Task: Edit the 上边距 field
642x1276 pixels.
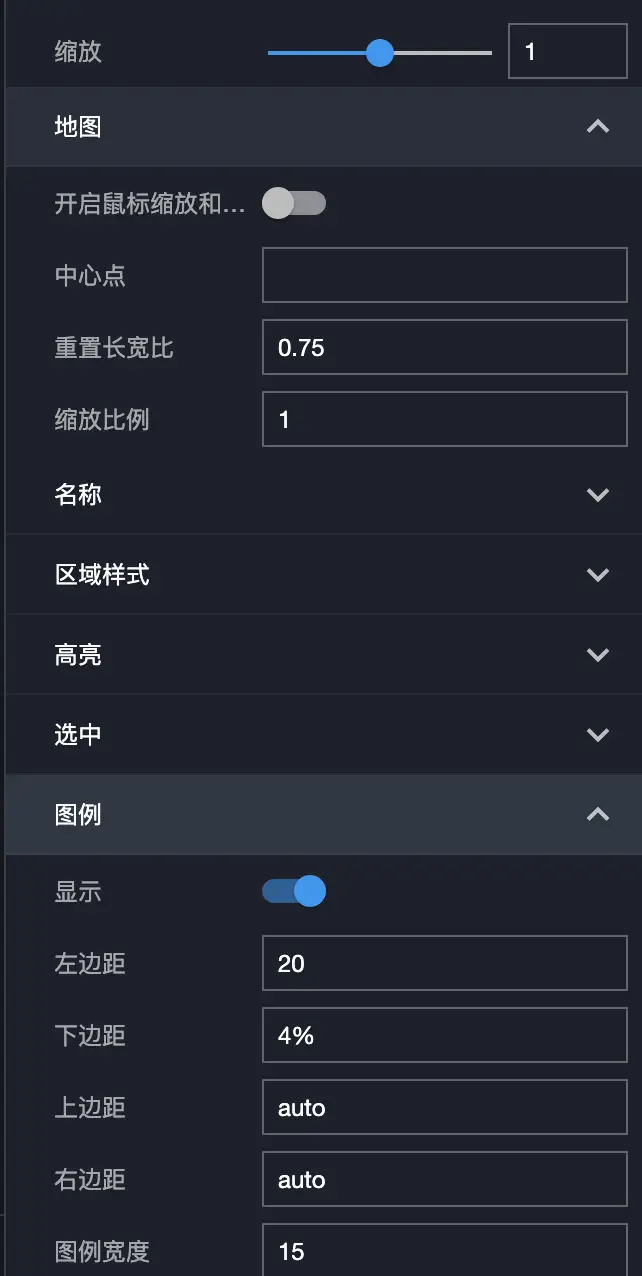Action: point(444,1108)
